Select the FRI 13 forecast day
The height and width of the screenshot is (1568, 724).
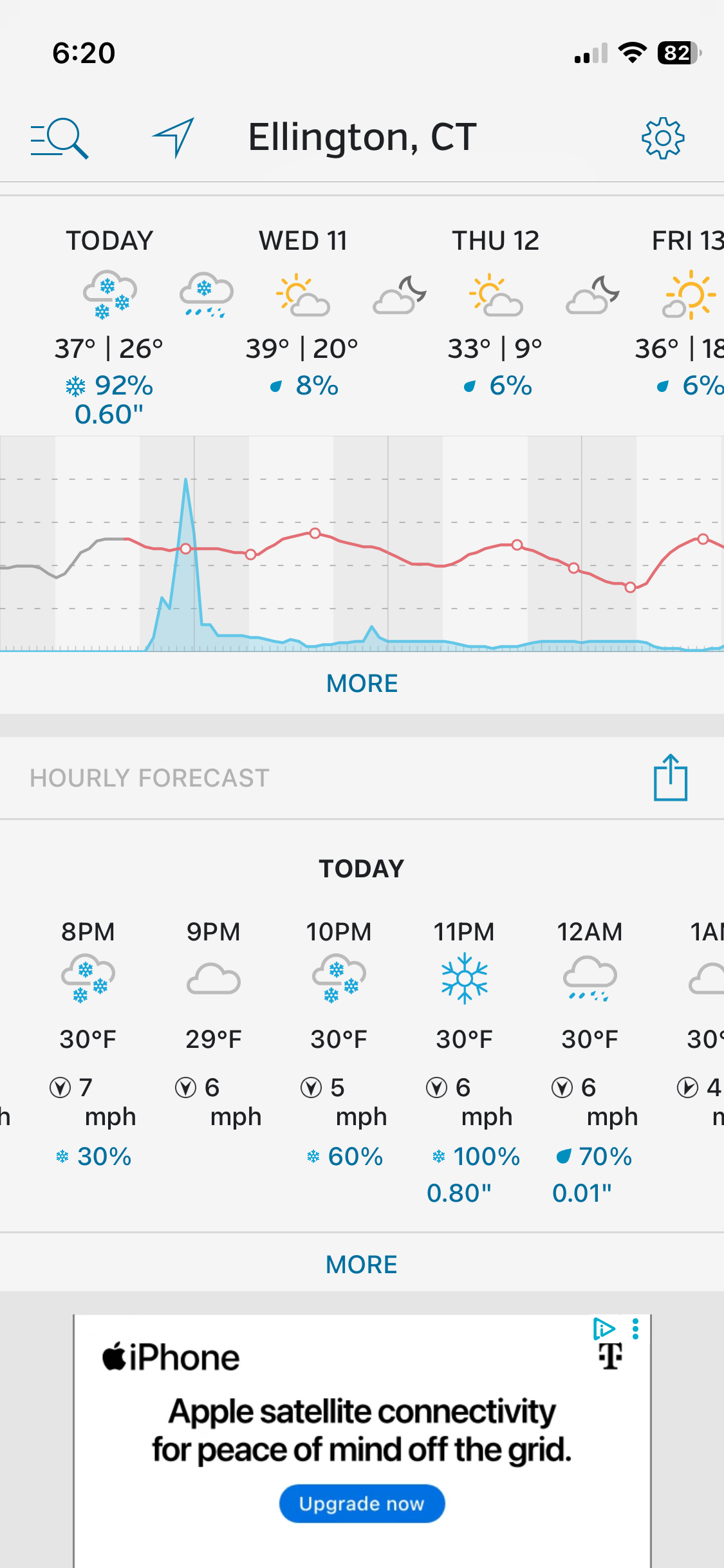point(687,315)
